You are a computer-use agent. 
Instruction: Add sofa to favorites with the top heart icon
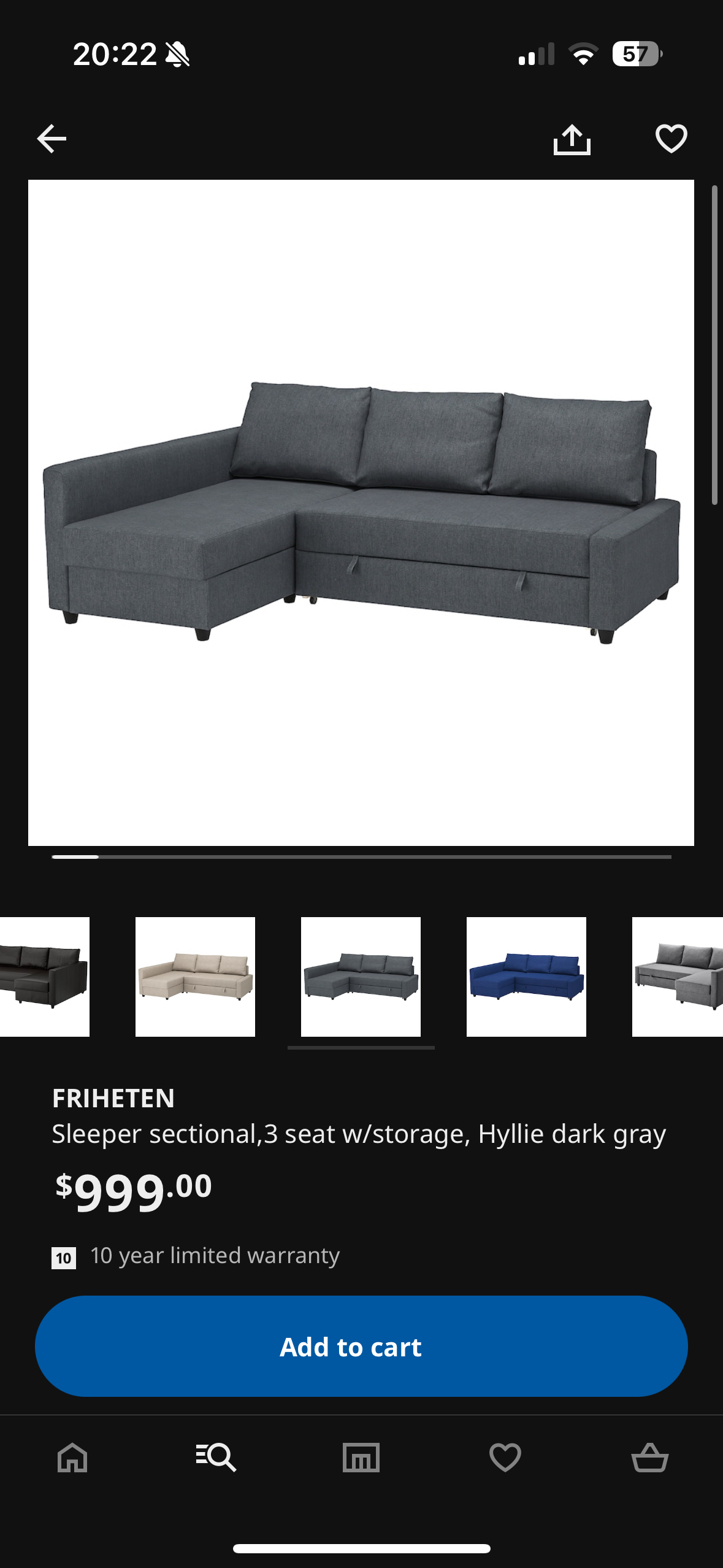coord(671,139)
